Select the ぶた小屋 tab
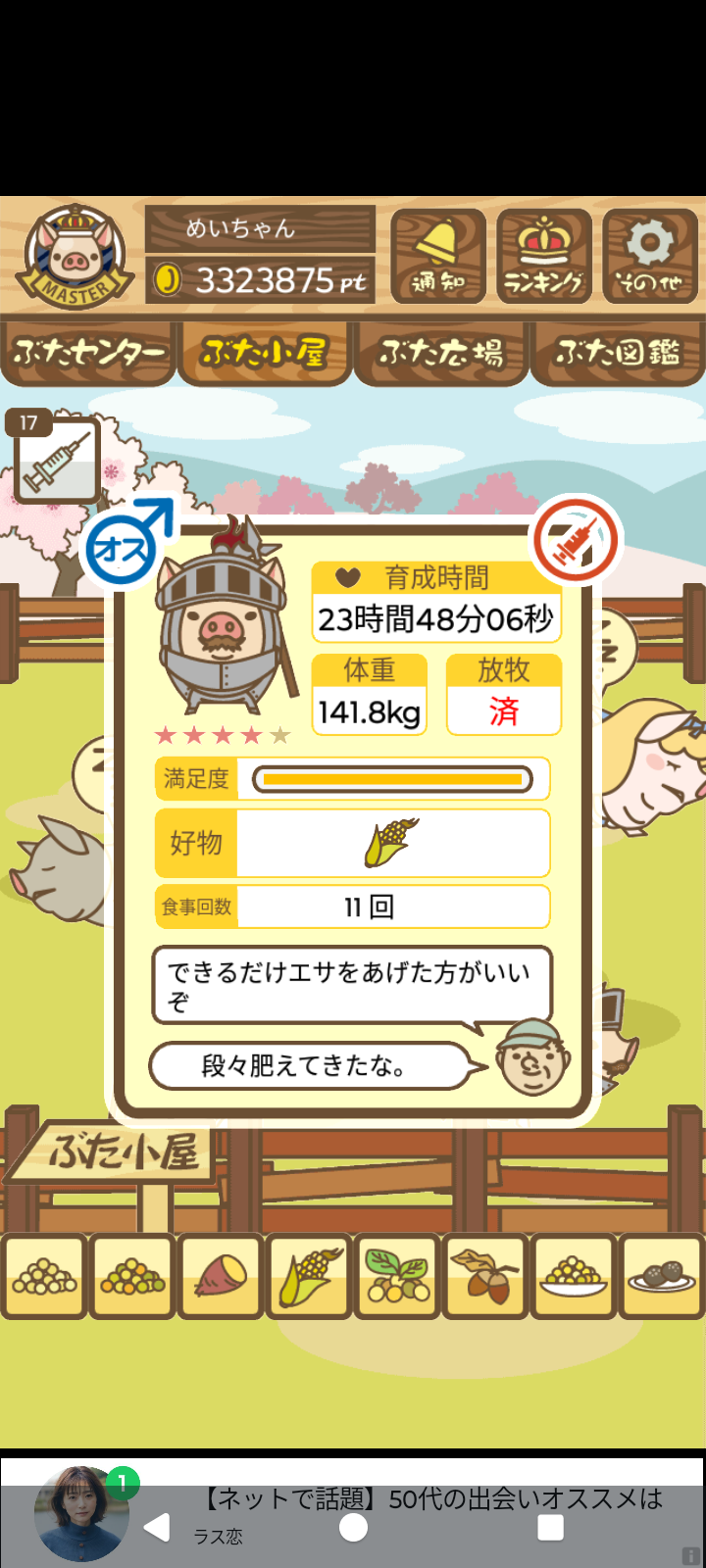 (x=263, y=353)
